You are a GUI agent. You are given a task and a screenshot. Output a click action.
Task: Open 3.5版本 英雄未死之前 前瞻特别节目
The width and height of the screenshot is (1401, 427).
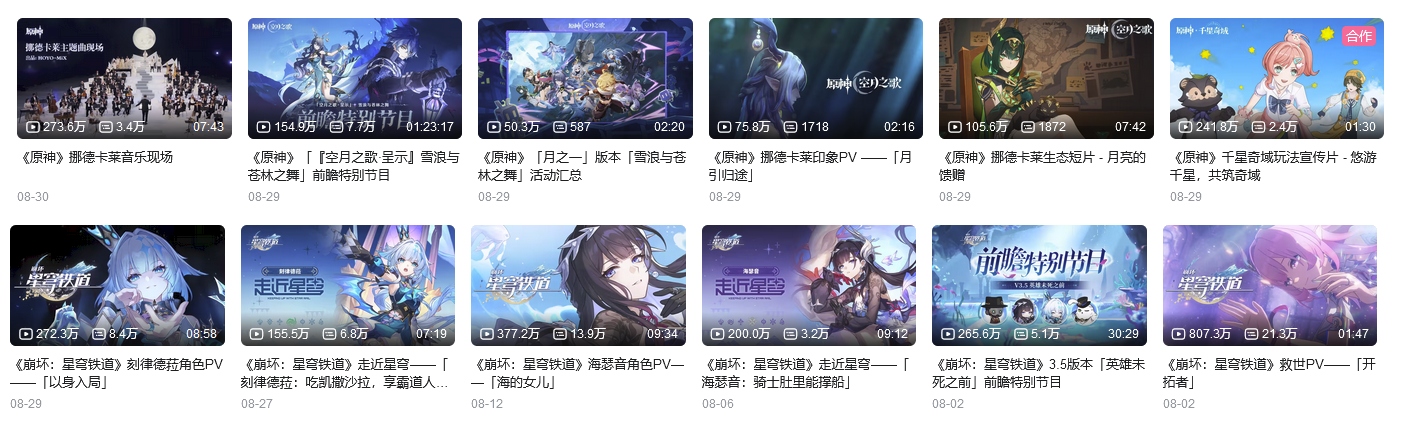tap(1039, 285)
